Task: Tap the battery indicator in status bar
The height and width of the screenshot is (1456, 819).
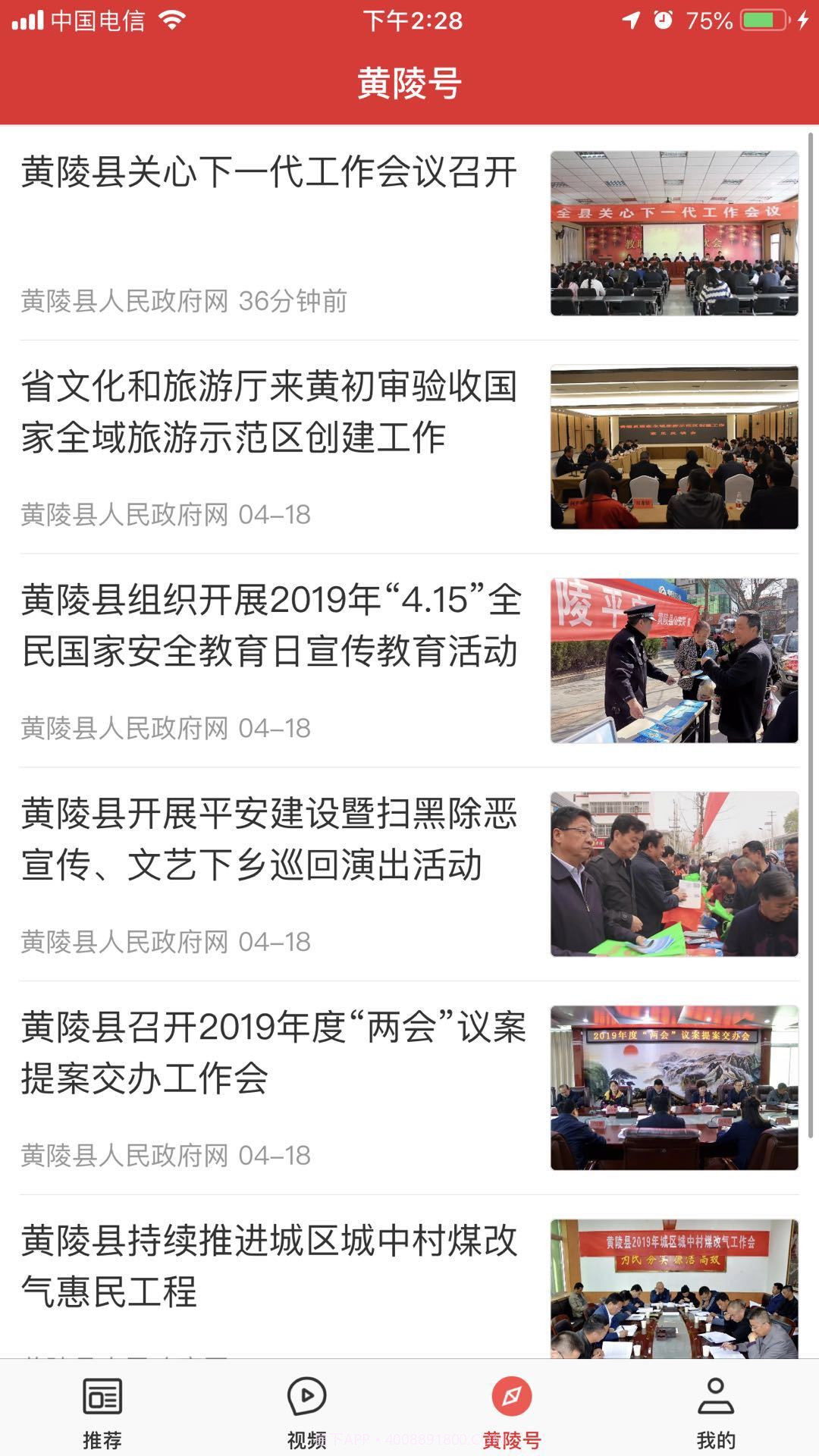Action: pos(762,21)
